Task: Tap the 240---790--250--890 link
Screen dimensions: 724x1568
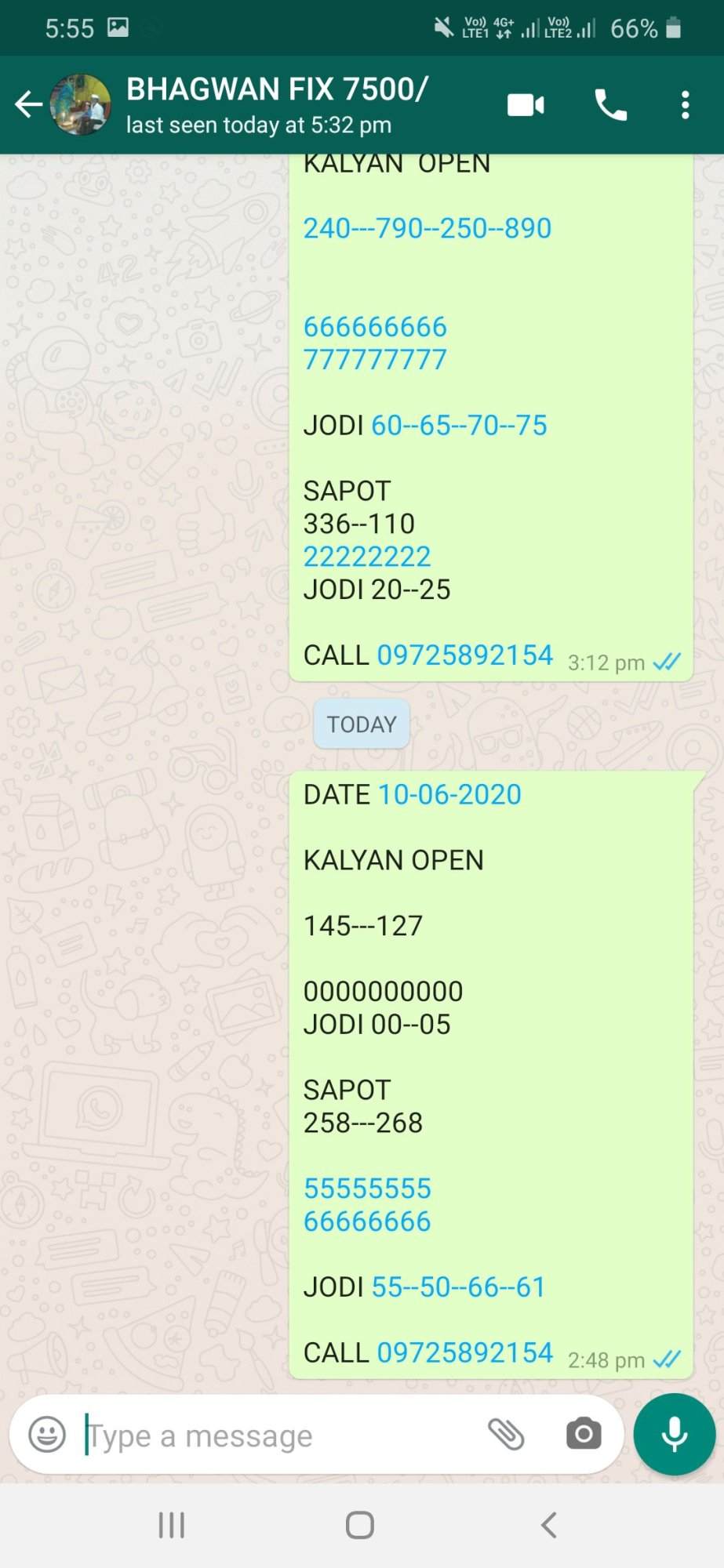Action: [427, 228]
